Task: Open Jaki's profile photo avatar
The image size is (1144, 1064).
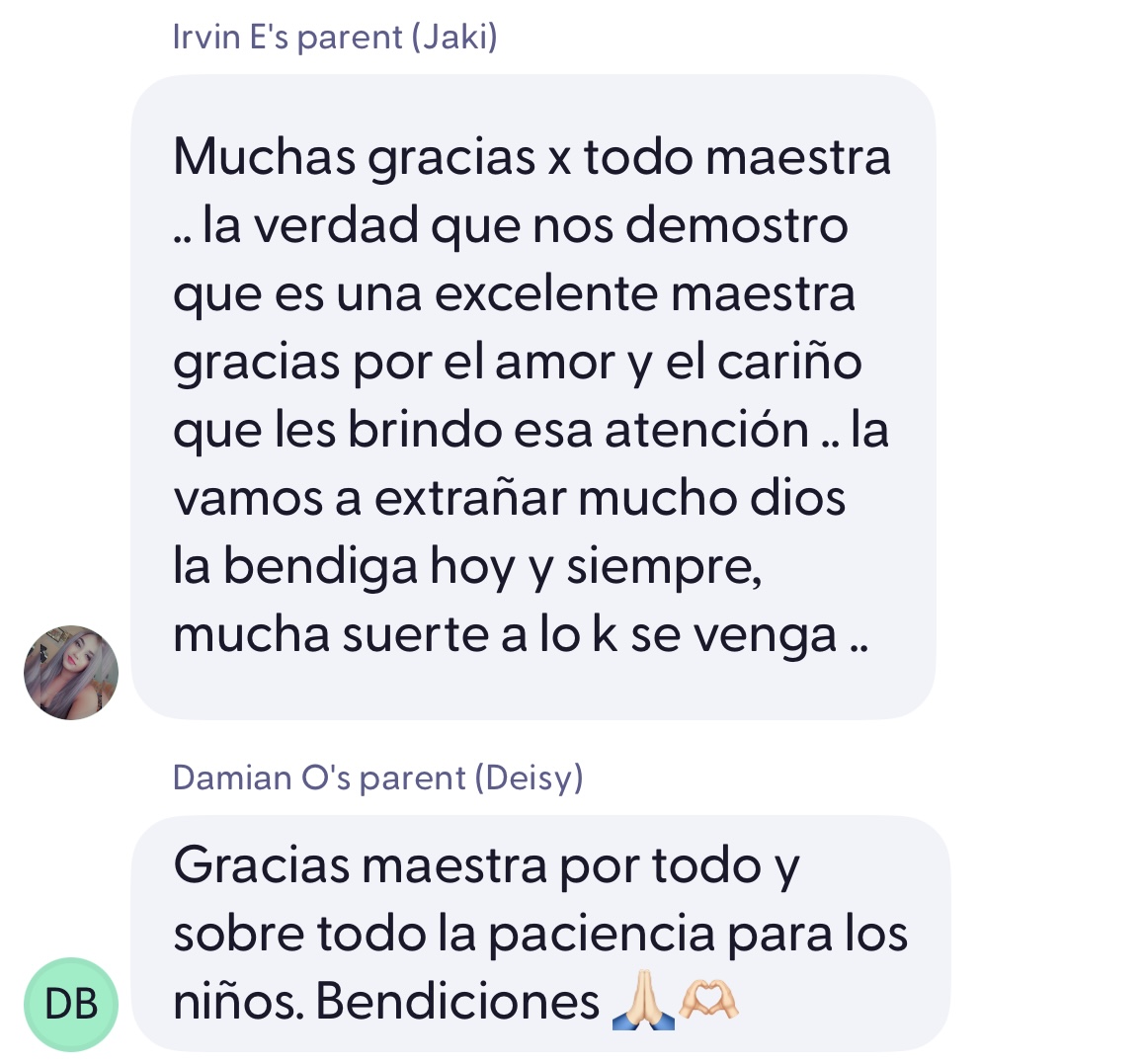Action: point(71,672)
